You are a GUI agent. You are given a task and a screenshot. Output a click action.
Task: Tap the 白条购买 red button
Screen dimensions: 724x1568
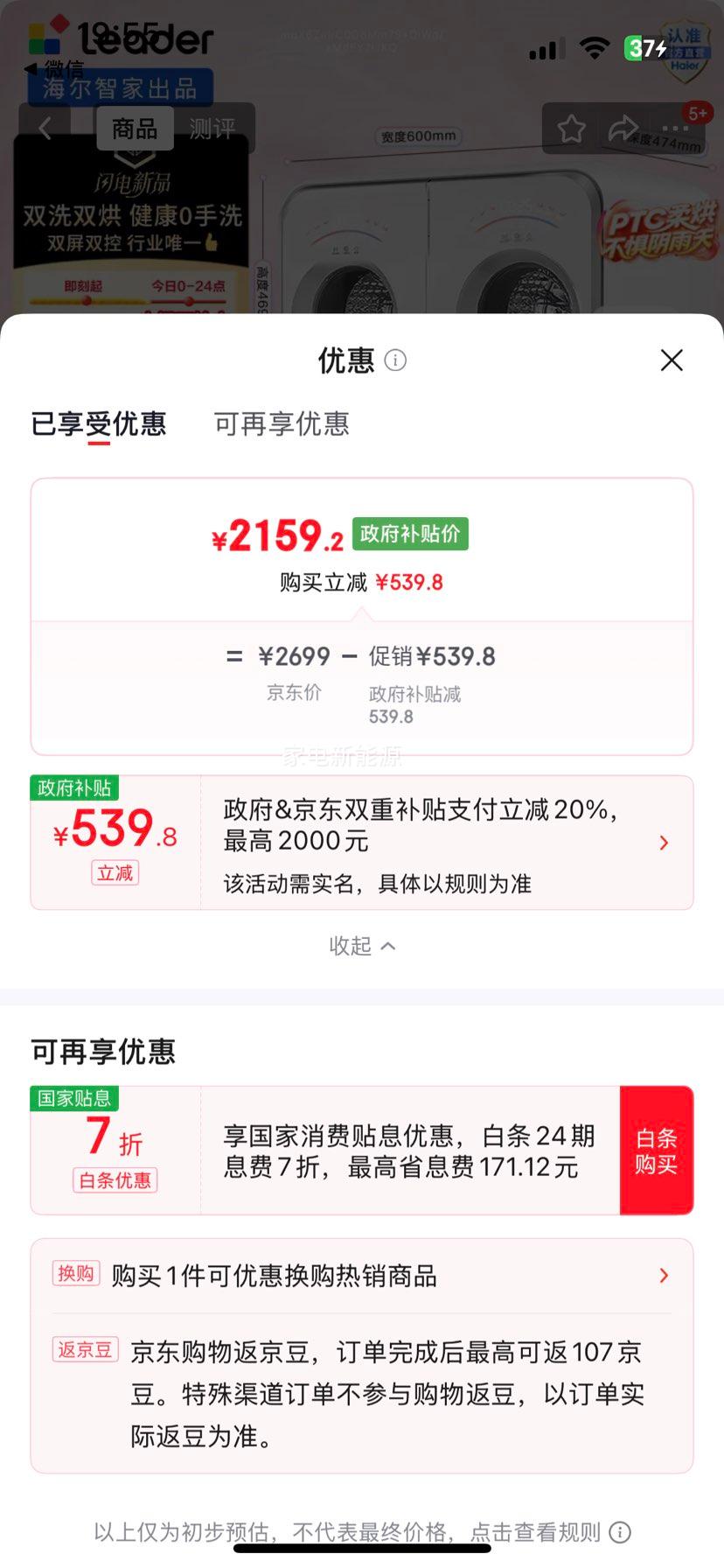pos(657,1150)
